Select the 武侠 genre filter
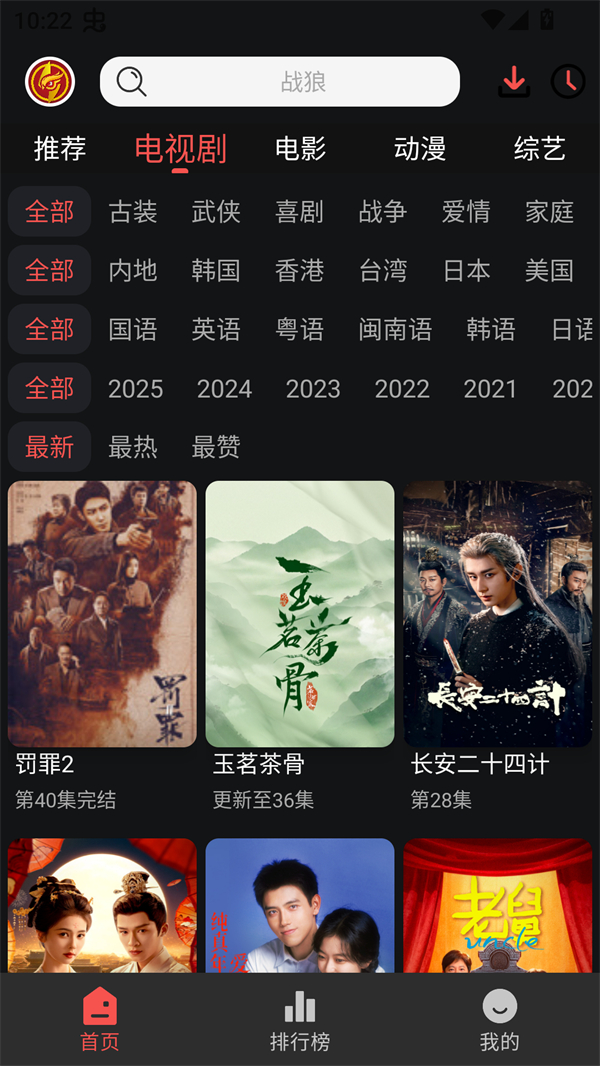600x1066 pixels. tap(216, 212)
